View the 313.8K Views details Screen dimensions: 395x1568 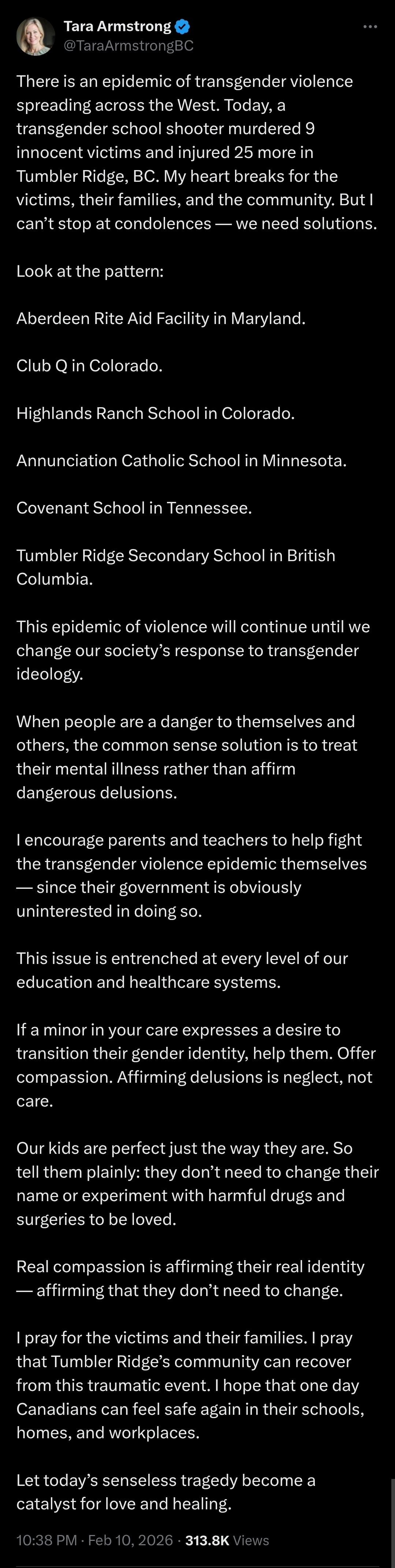pyautogui.click(x=227, y=1539)
